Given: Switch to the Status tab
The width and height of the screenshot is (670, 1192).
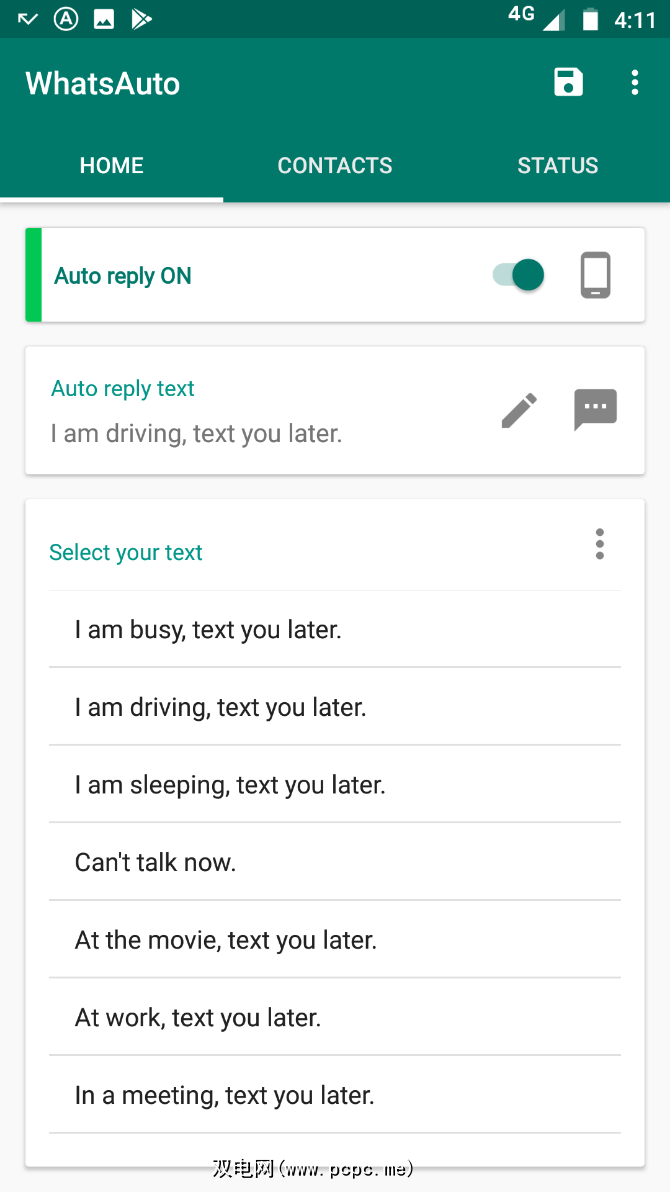Looking at the screenshot, I should tap(557, 166).
